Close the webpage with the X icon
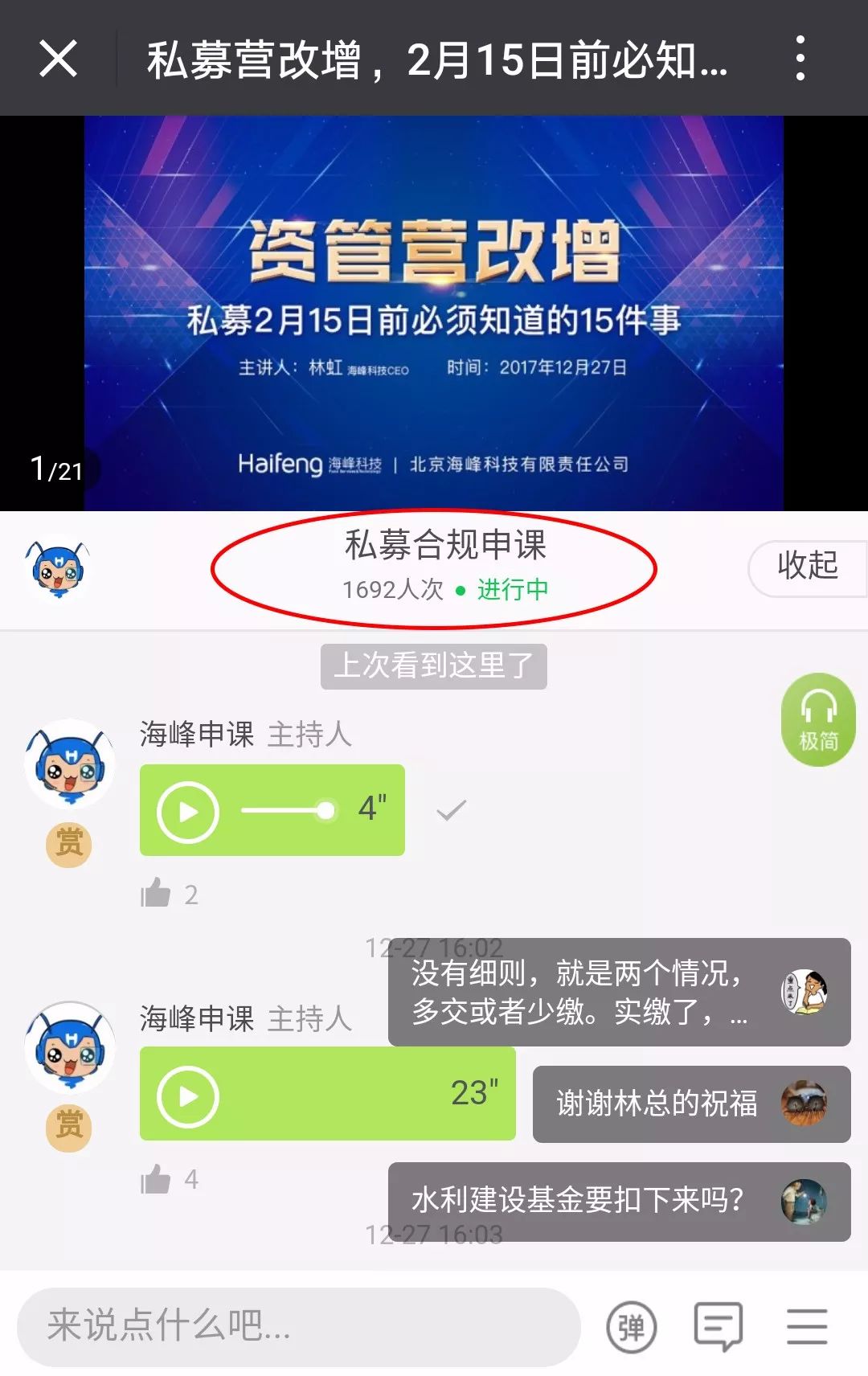 (x=58, y=59)
